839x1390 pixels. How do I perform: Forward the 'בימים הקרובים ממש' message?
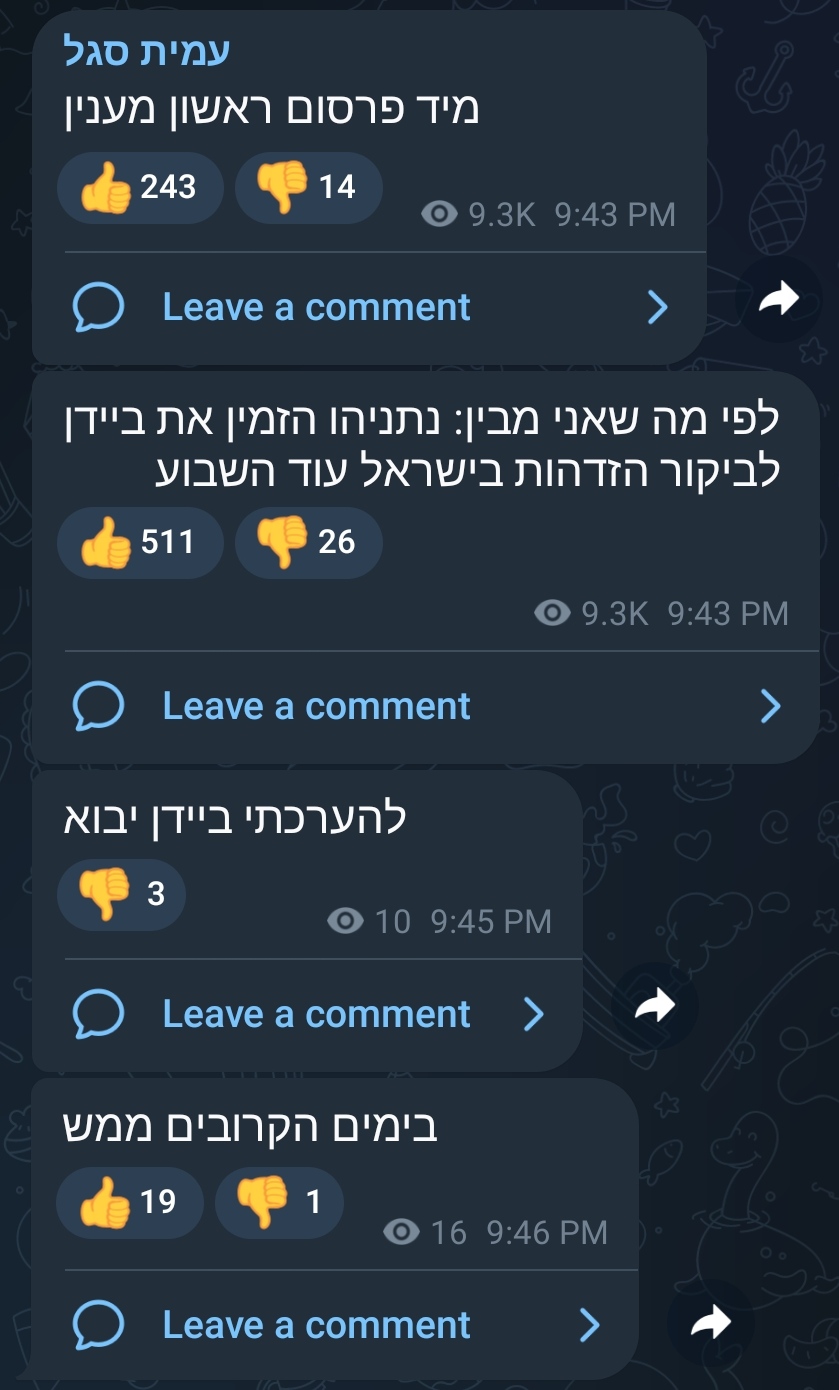(711, 1324)
